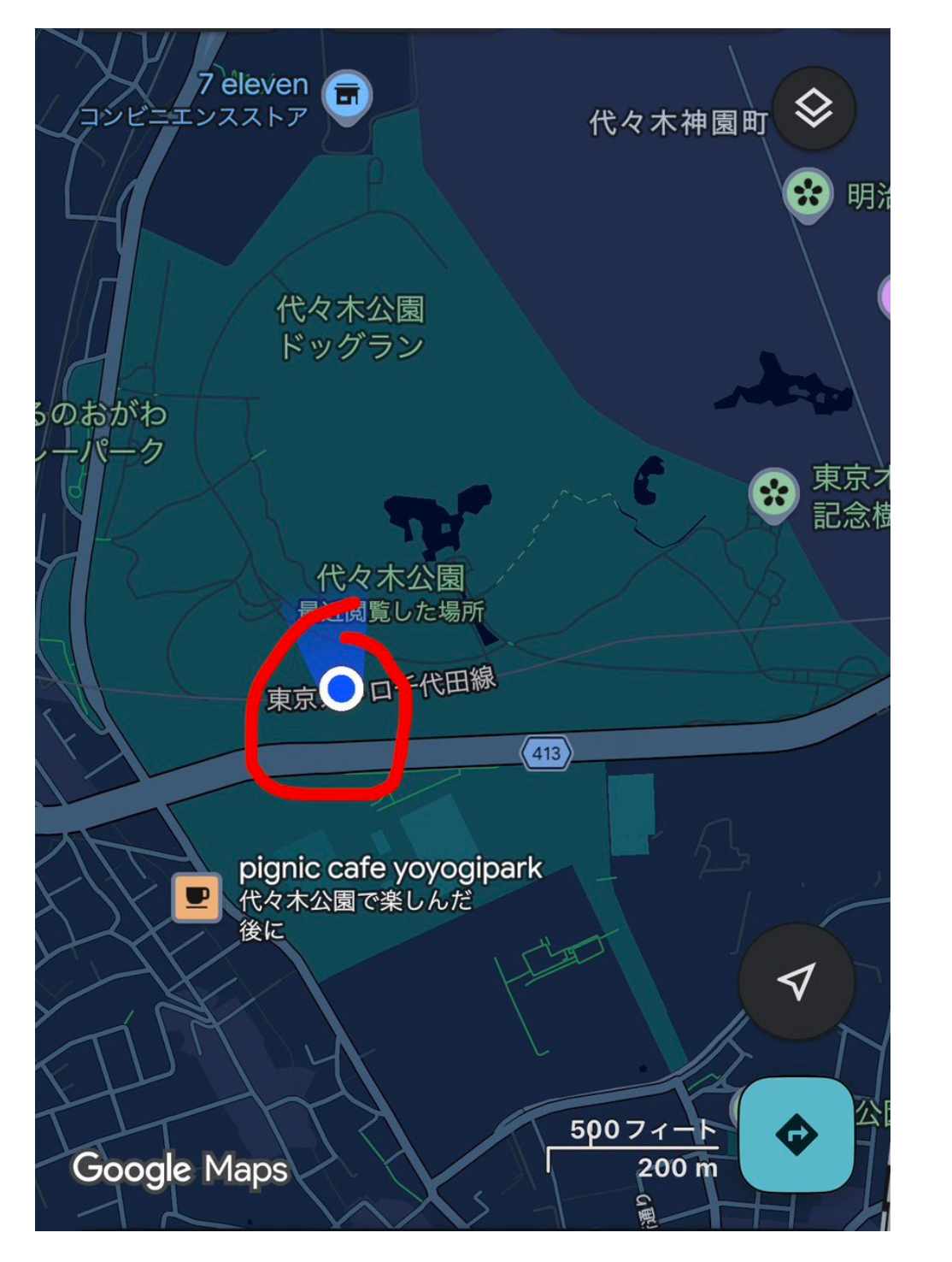Image resolution: width=952 pixels, height=1262 pixels.
Task: Open pignic cafe yoyogipark marker
Action: point(197,897)
